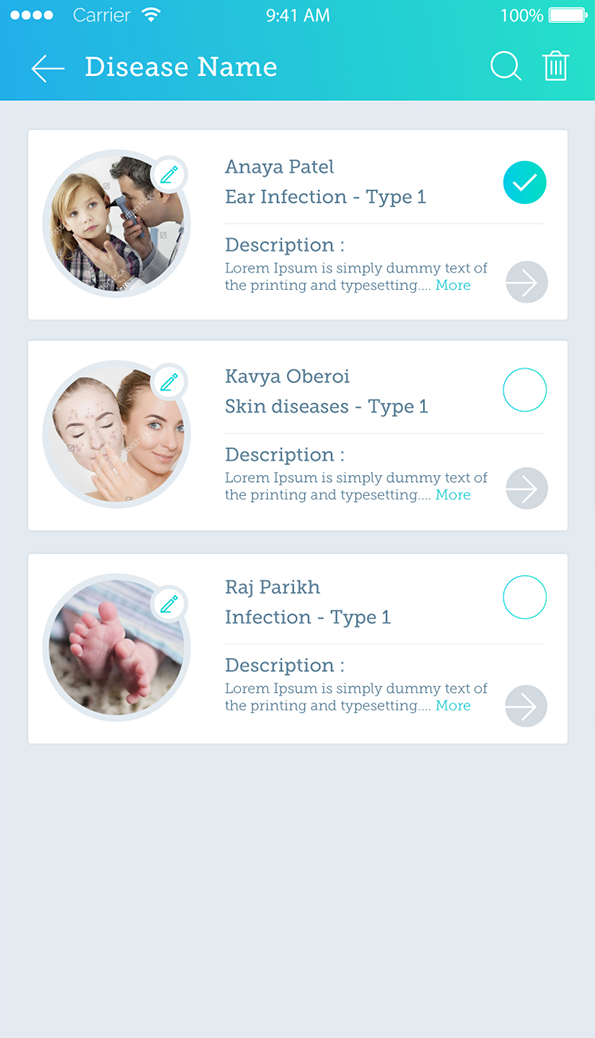This screenshot has width=595, height=1038.
Task: Open Anaya Patel's details with arrow button
Action: pyautogui.click(x=527, y=282)
